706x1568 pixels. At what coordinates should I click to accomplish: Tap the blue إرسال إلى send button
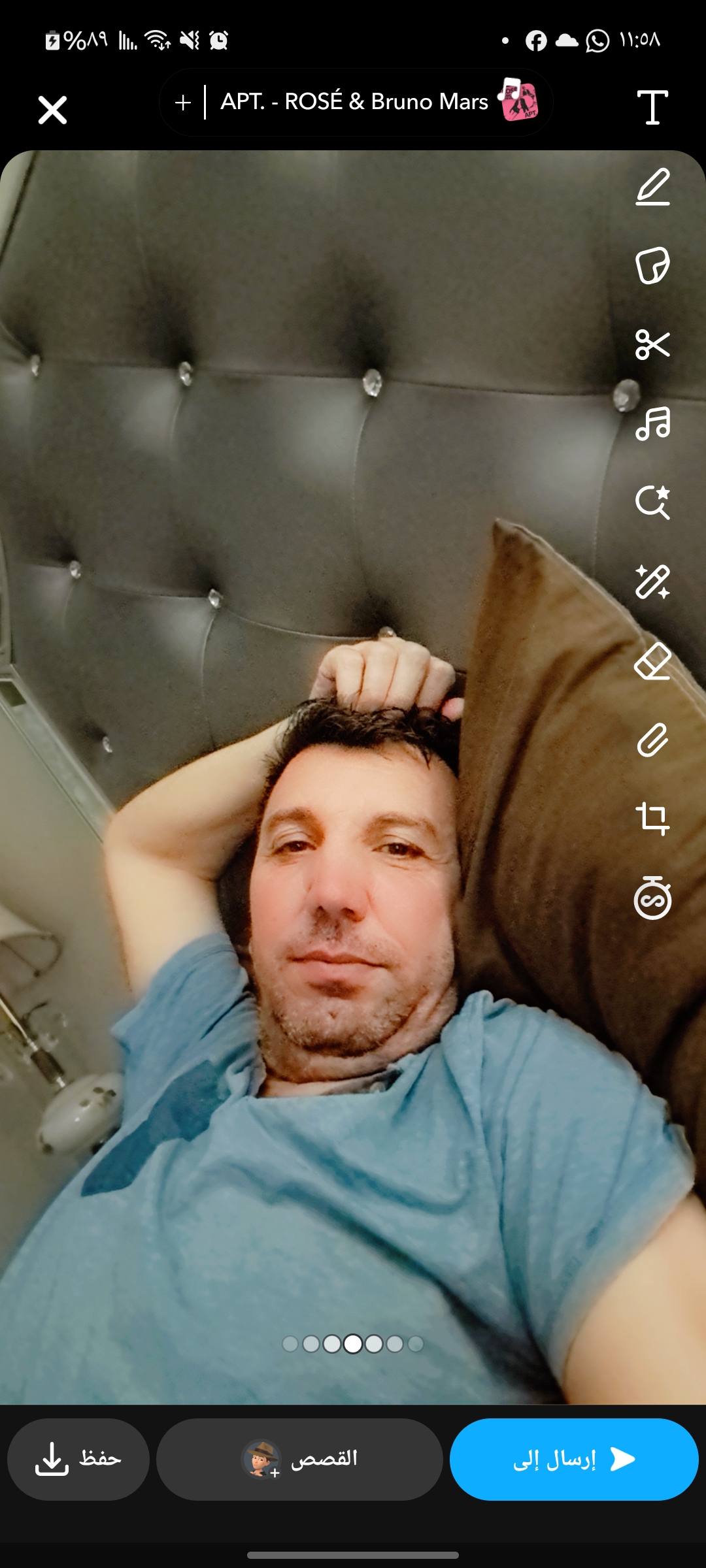coord(574,1459)
